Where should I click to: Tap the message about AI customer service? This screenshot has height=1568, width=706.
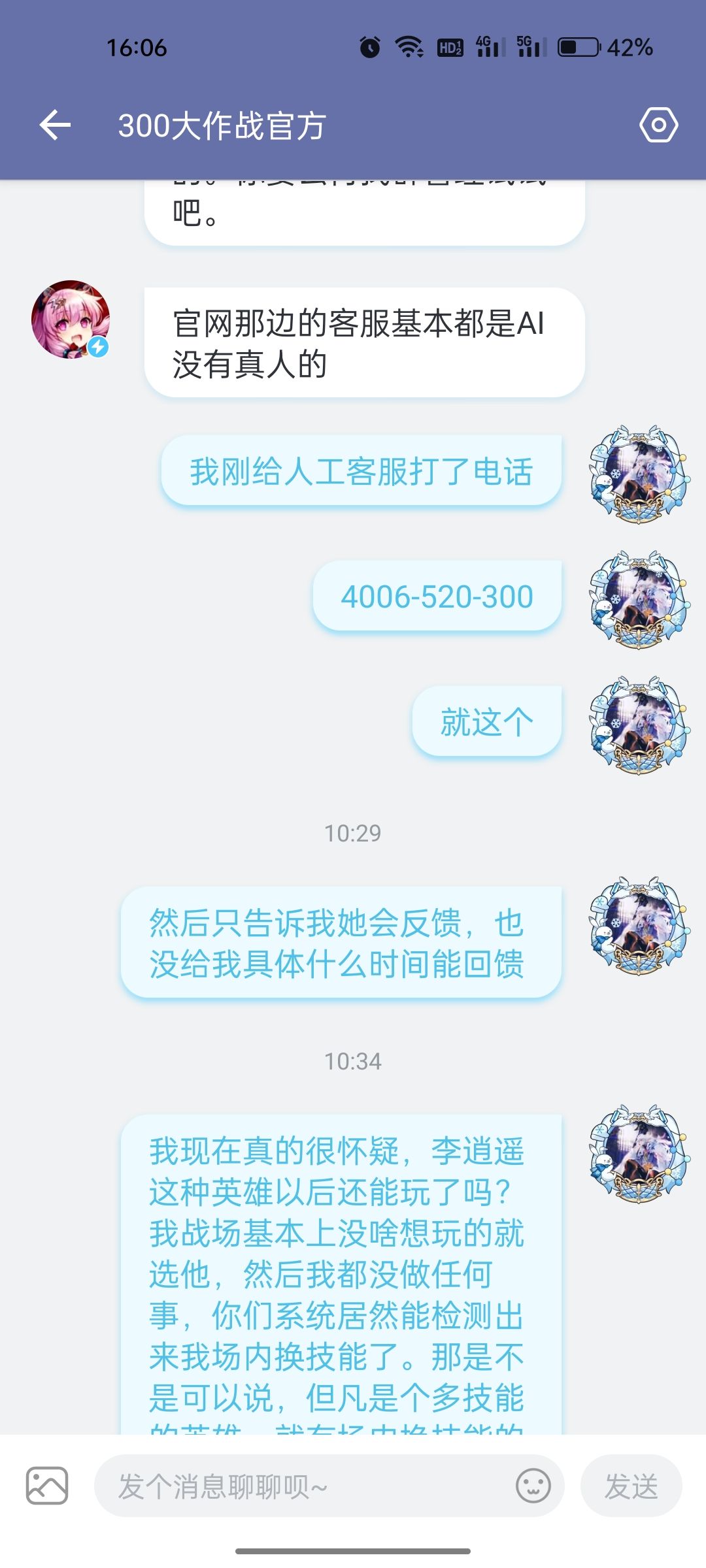point(363,342)
